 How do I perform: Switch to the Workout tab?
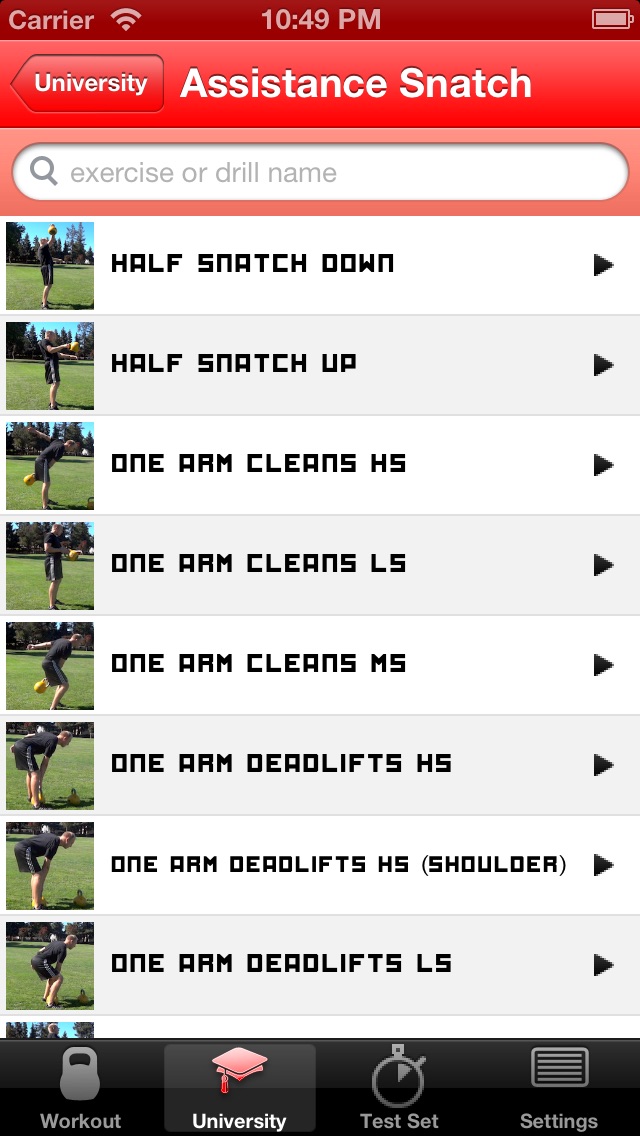[x=80, y=1089]
